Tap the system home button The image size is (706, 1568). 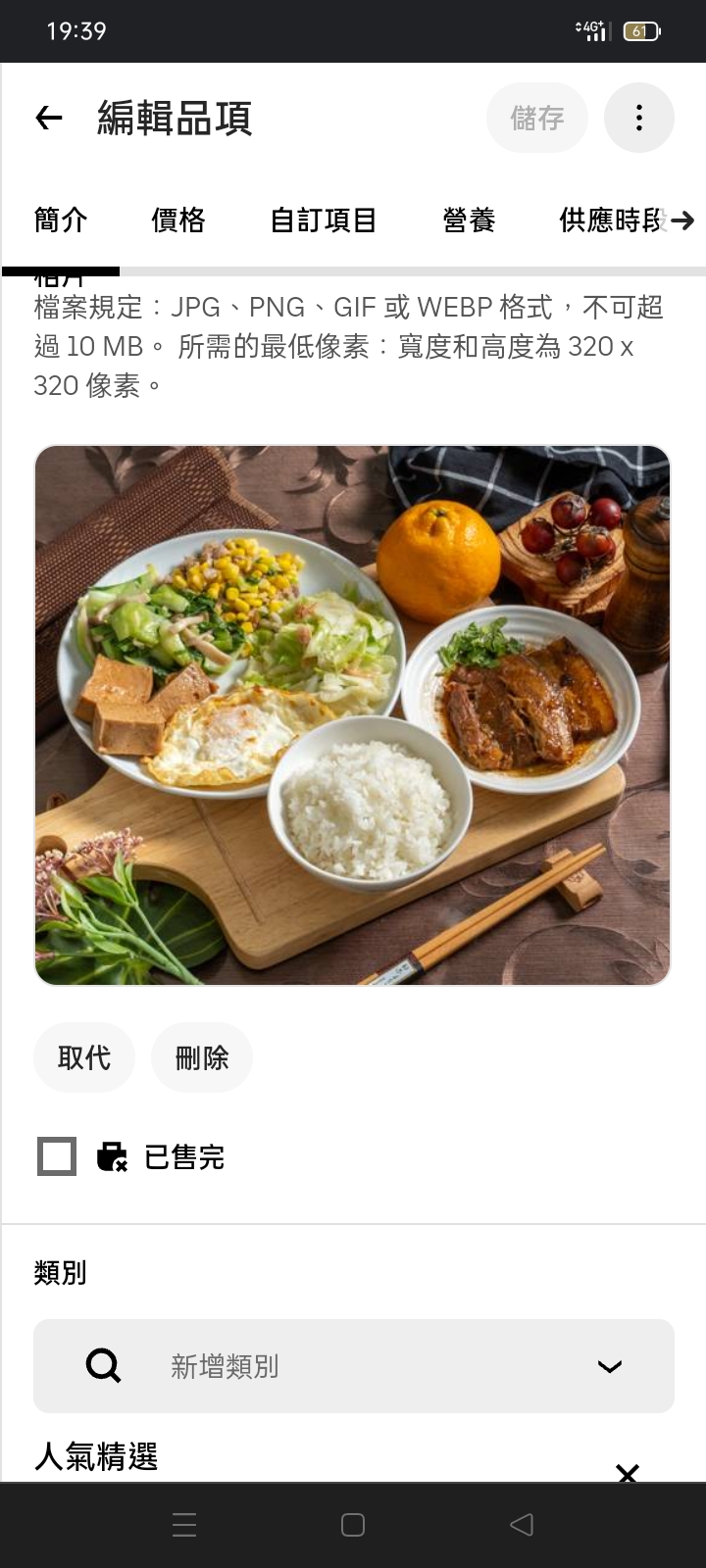353,1525
